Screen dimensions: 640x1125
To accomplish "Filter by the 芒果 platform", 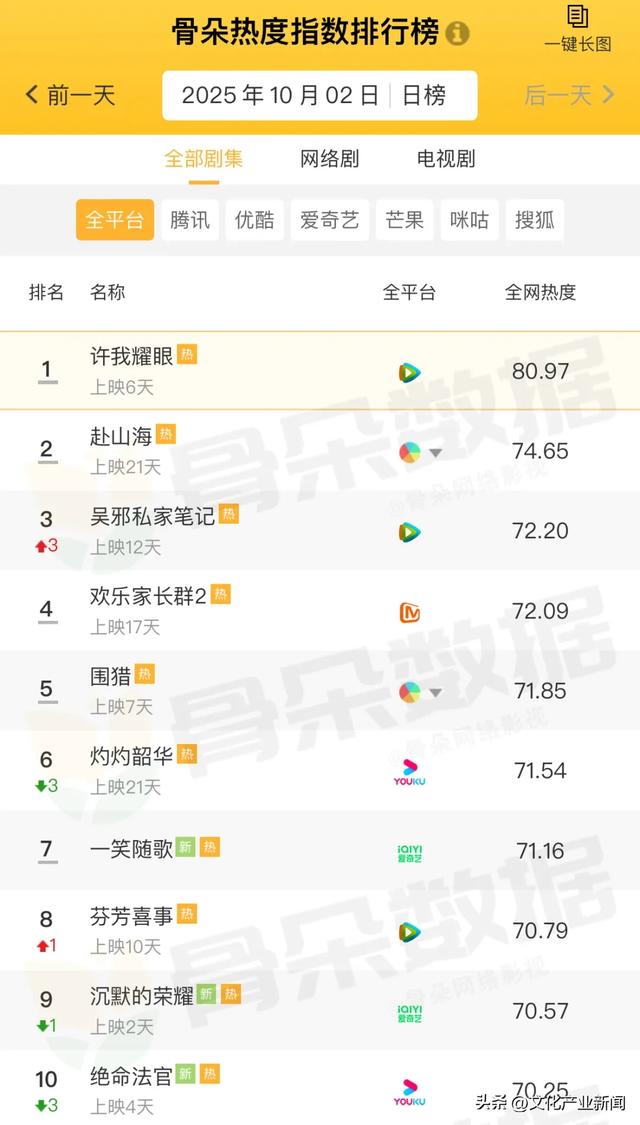I will [x=404, y=220].
